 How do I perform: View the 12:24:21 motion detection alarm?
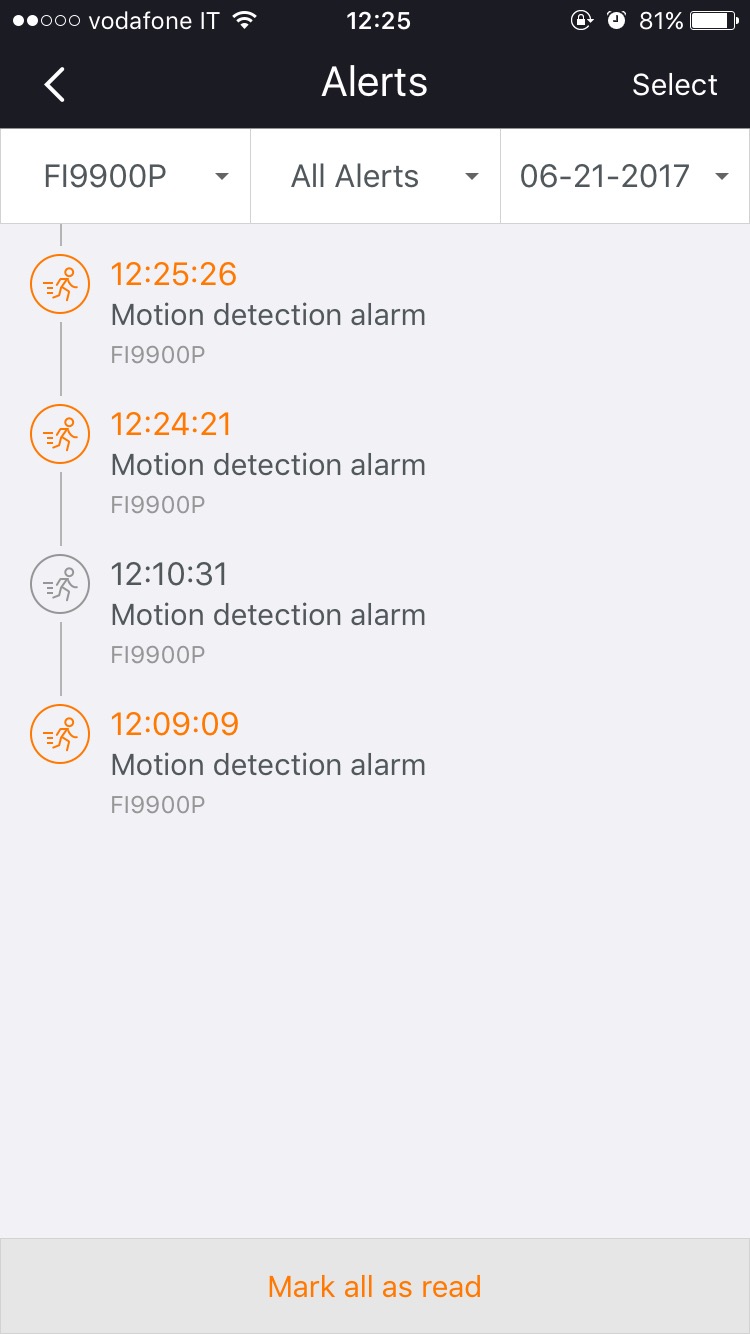click(268, 463)
